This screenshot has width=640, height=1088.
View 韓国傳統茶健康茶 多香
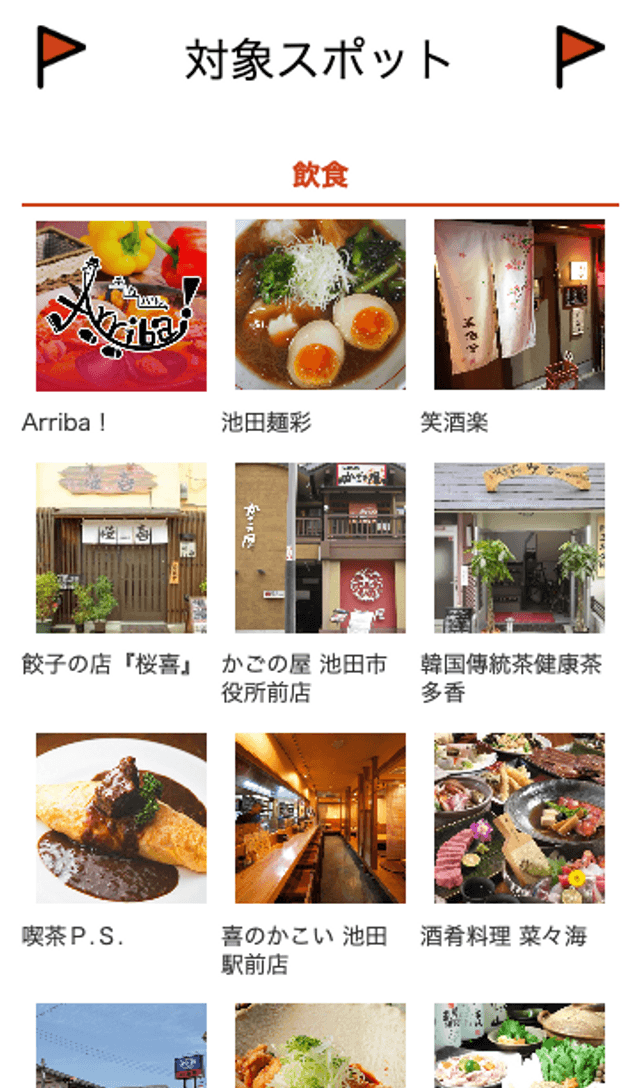(x=519, y=548)
